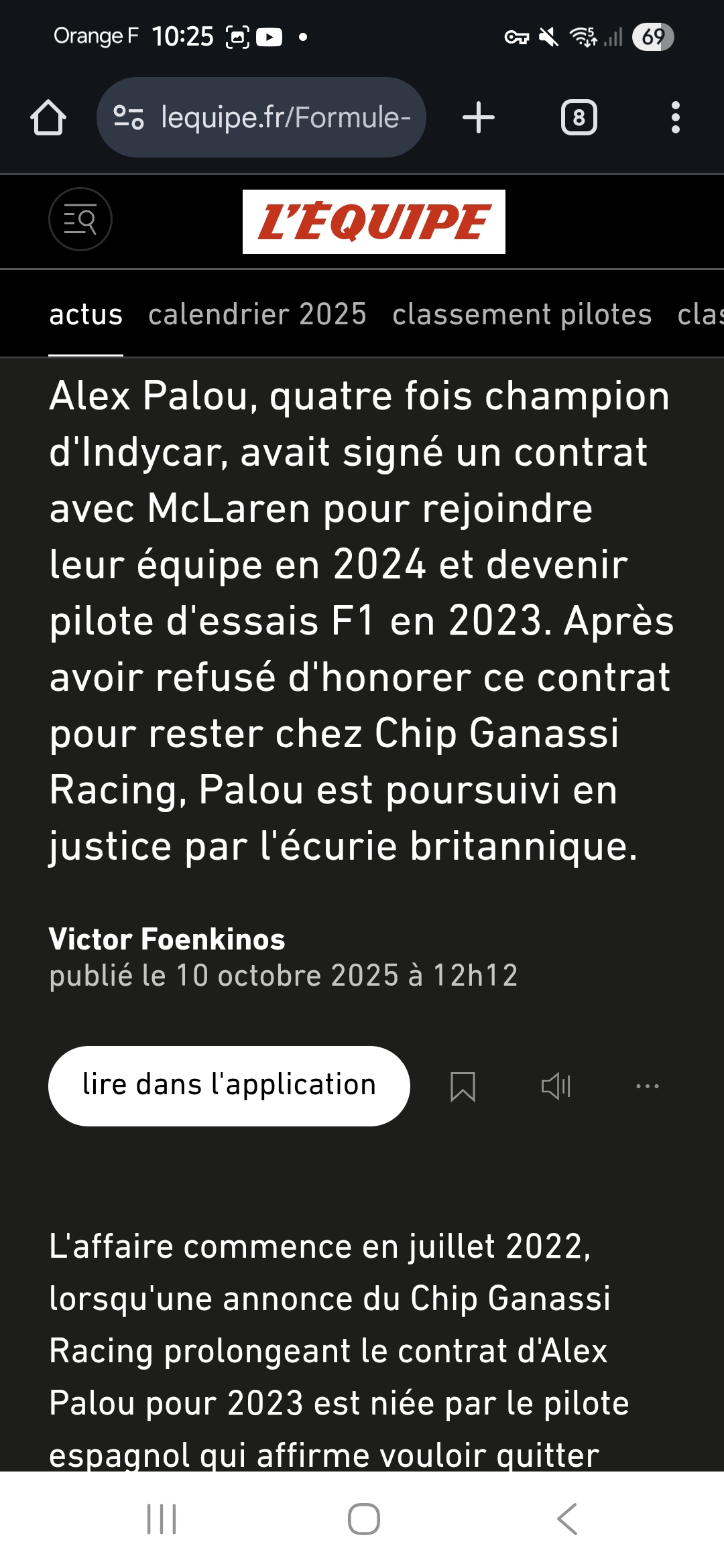Select the actus tab
The height and width of the screenshot is (1568, 724).
click(86, 314)
